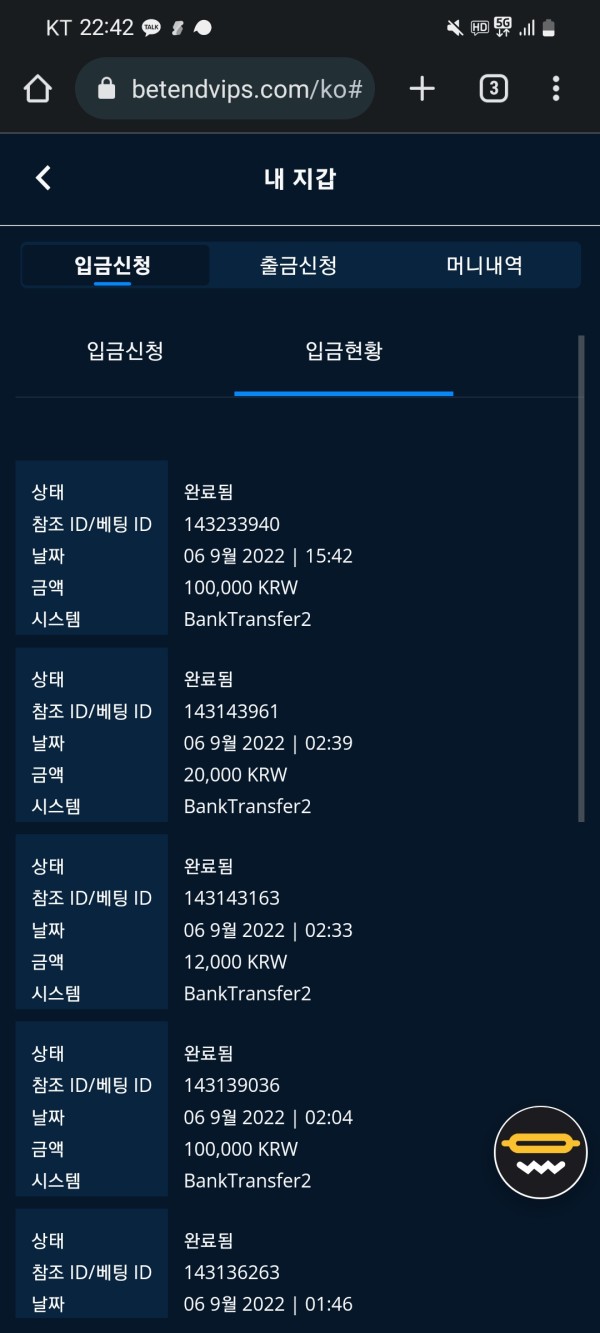Open the 입금신청 sub-tab
The image size is (600, 1333).
coord(125,351)
